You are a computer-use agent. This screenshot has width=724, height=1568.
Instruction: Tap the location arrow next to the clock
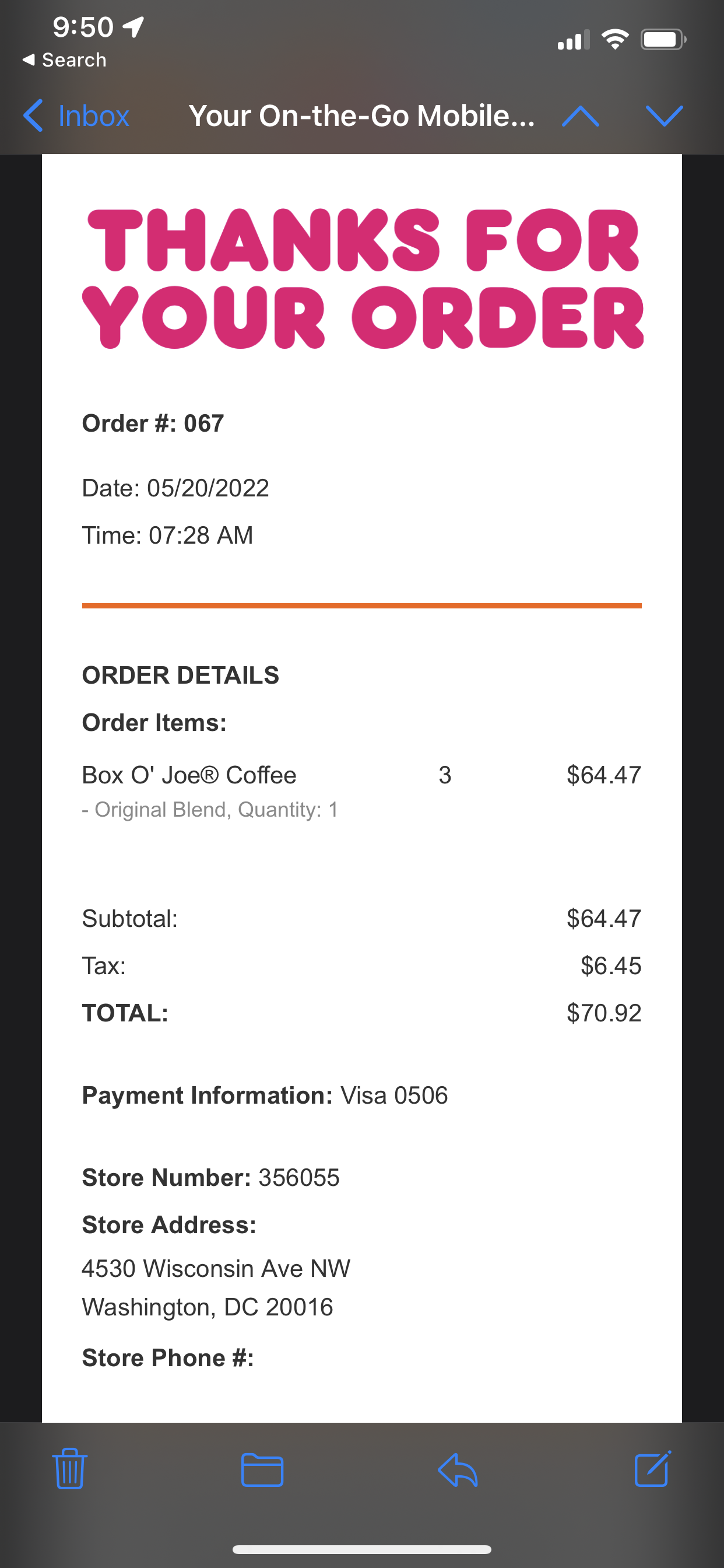(132, 26)
